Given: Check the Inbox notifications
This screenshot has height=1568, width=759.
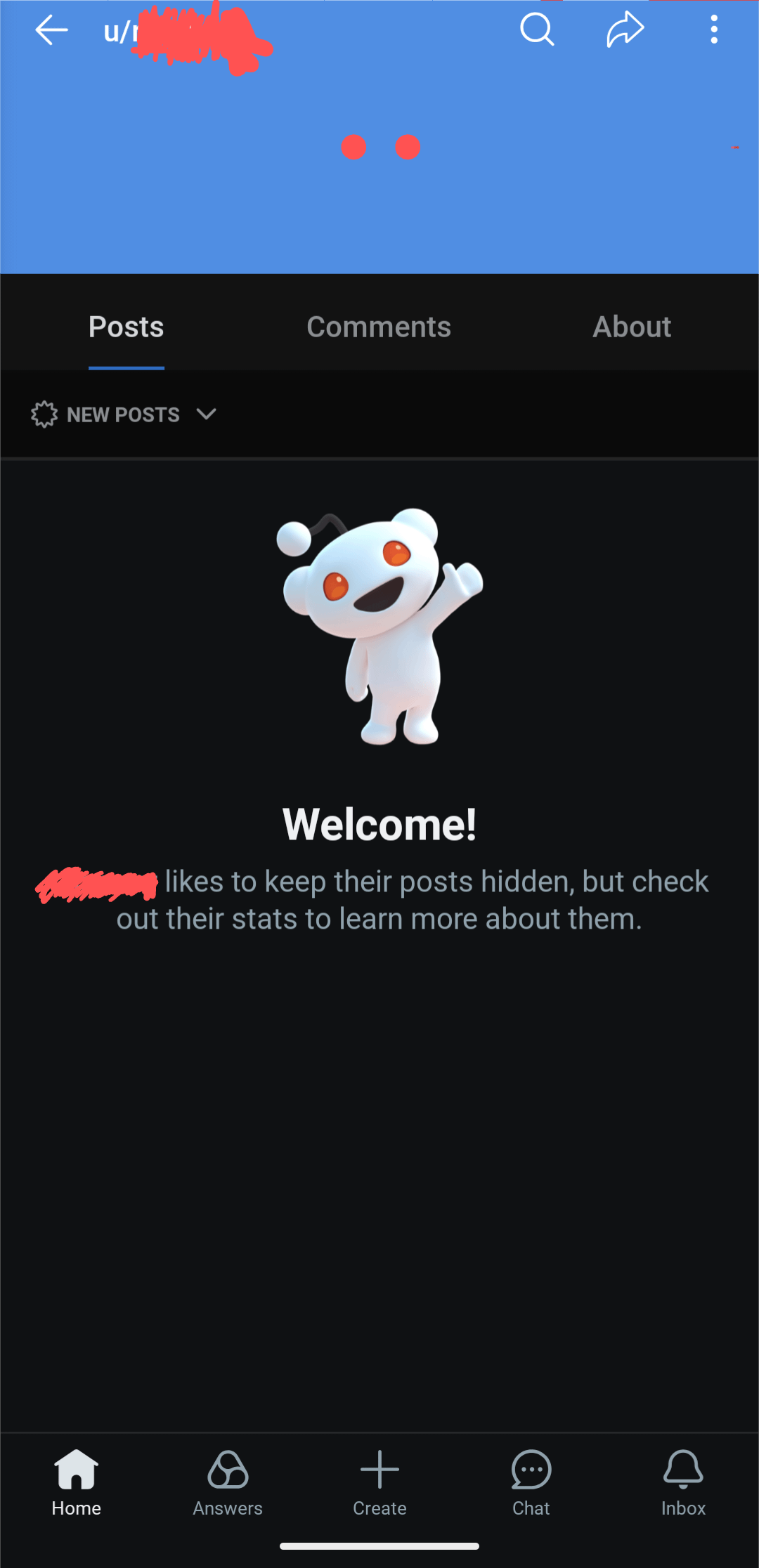Looking at the screenshot, I should [683, 1482].
